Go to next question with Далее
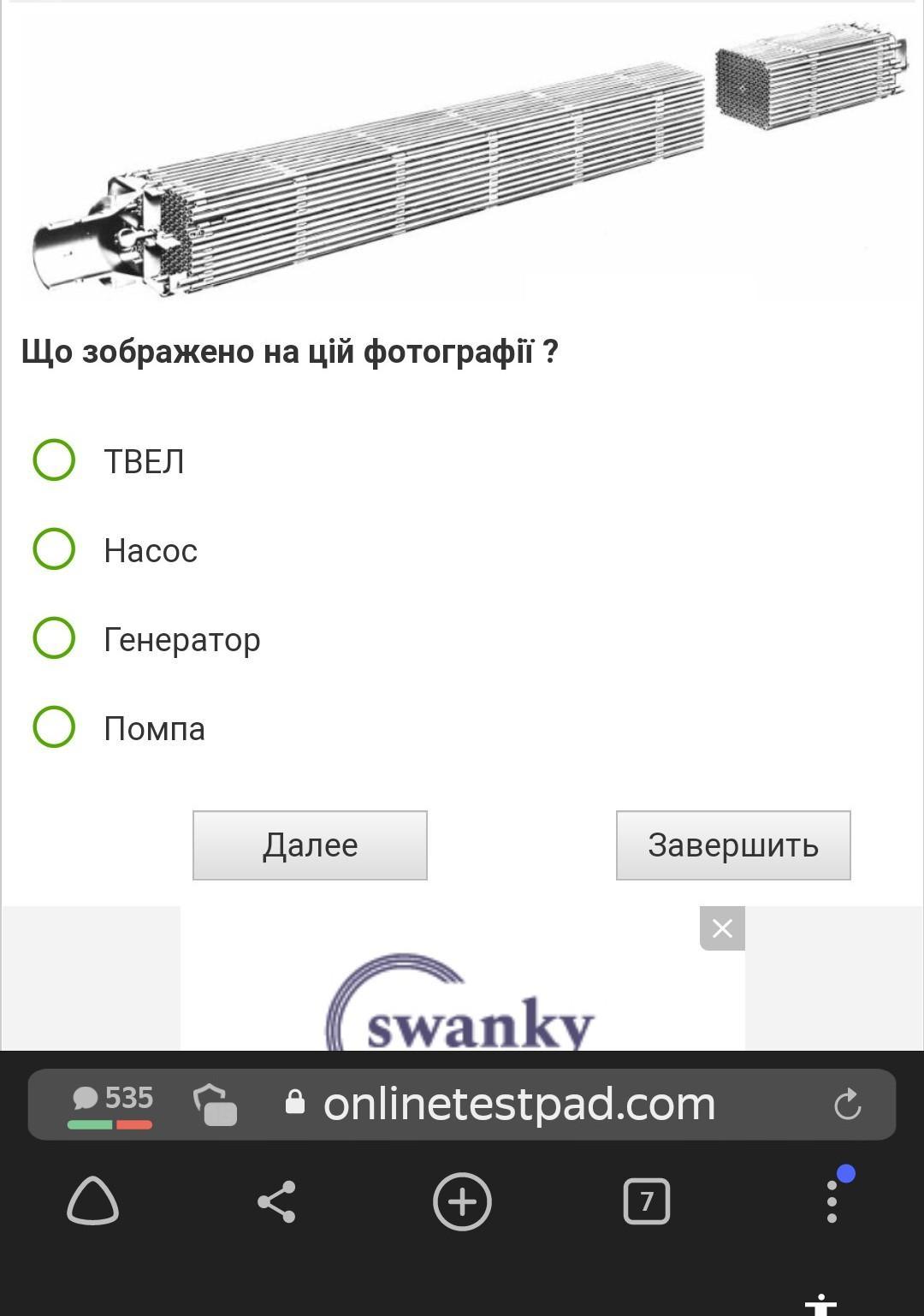Image resolution: width=924 pixels, height=1316 pixels. tap(310, 845)
